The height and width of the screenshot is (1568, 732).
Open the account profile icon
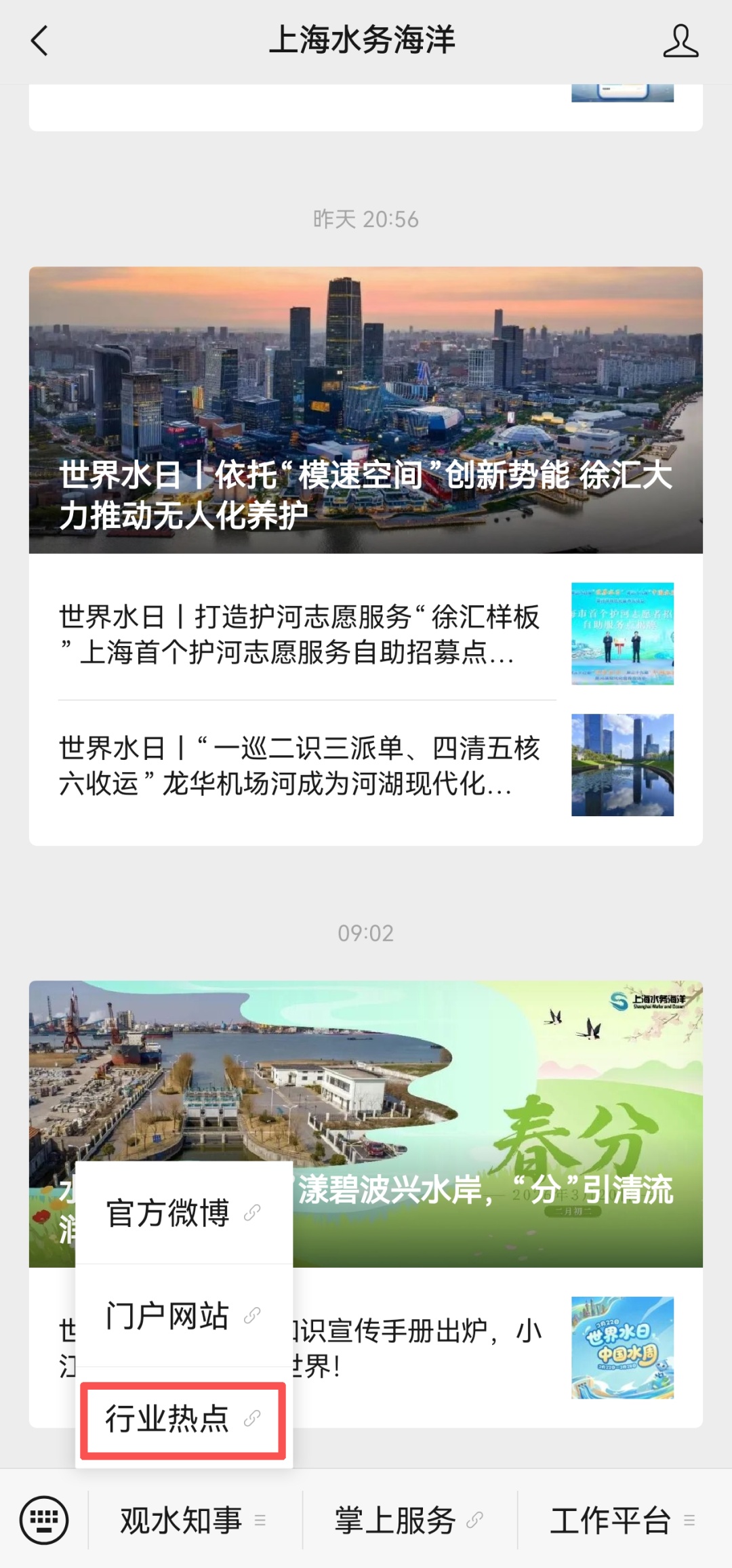(x=680, y=41)
